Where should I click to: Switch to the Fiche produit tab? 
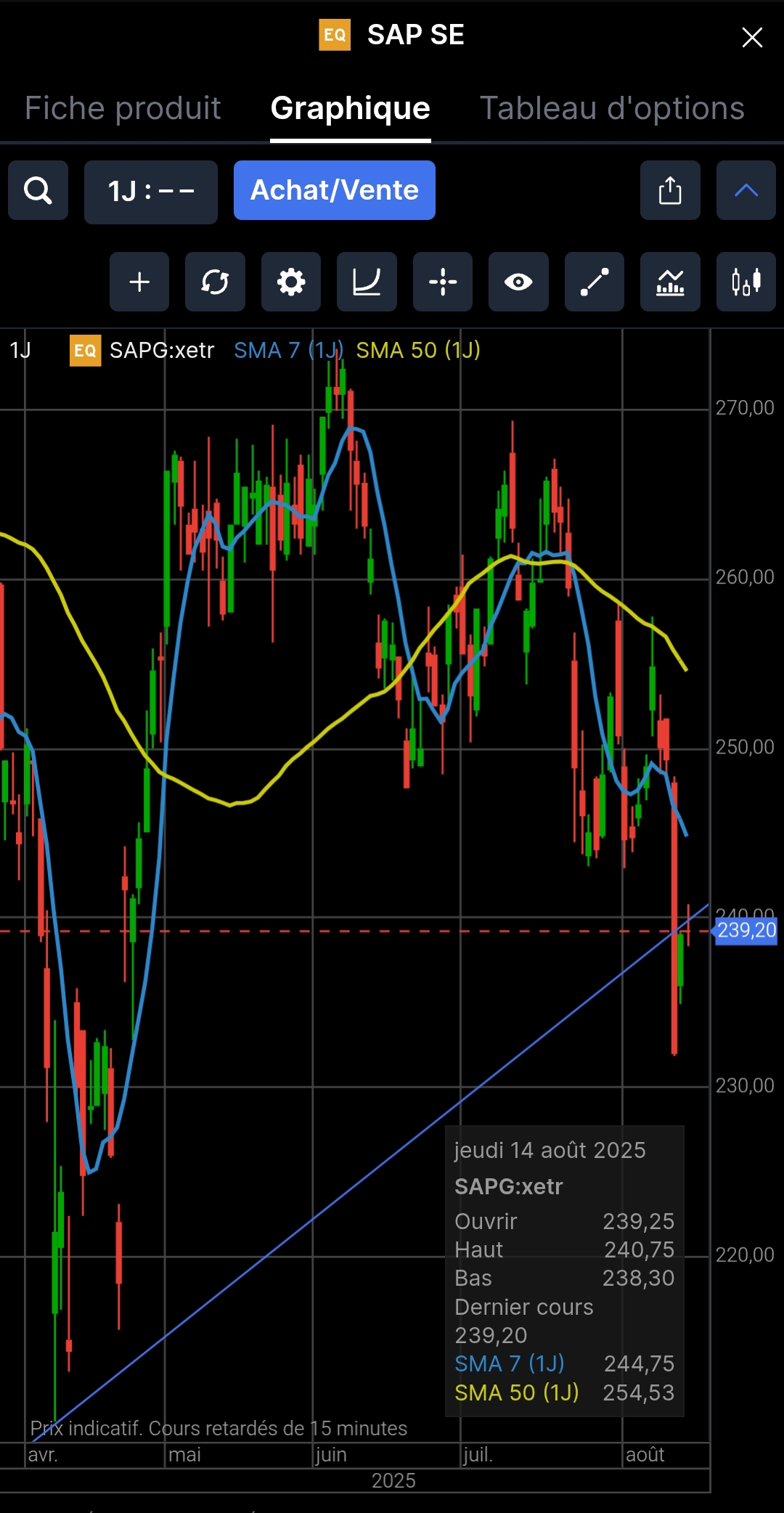point(123,108)
